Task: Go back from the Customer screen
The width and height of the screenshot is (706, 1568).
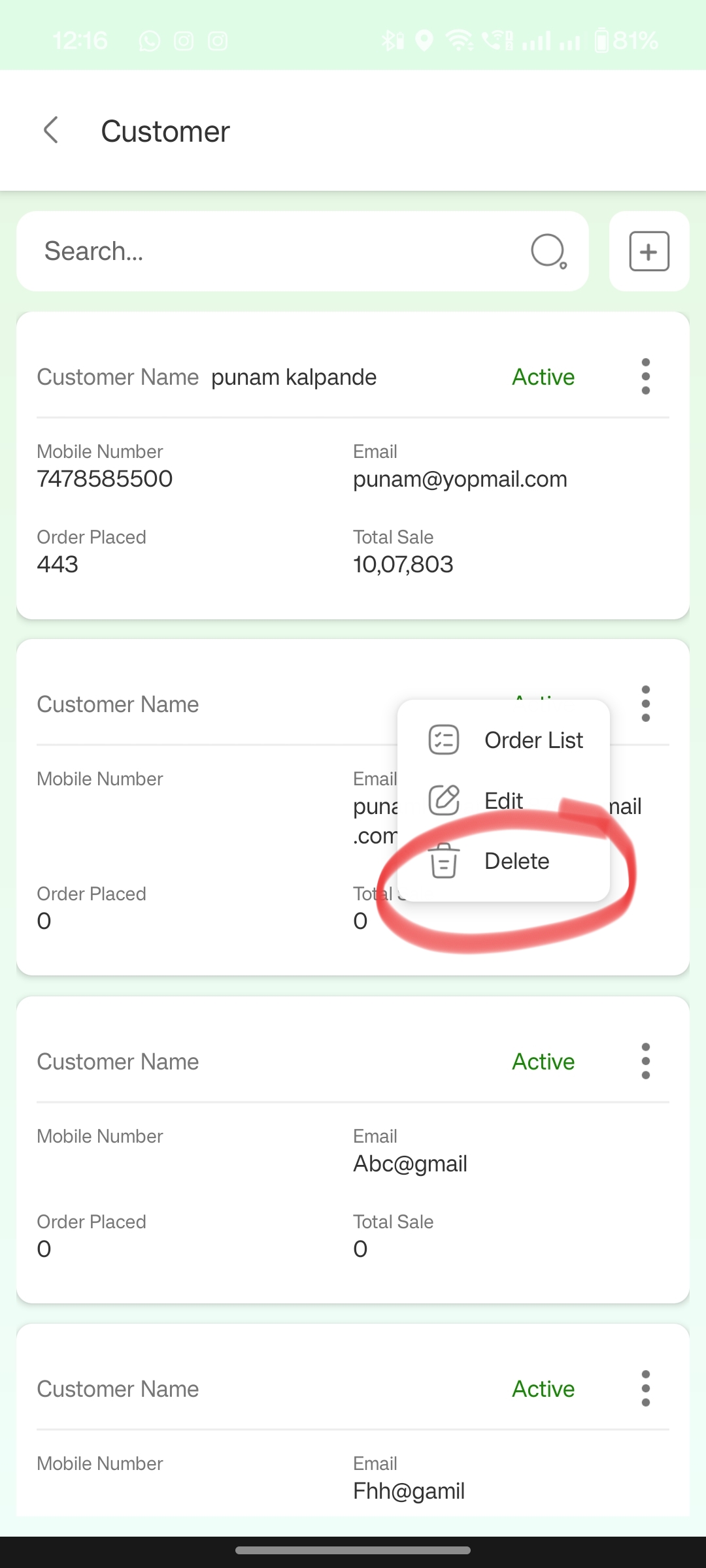Action: coord(51,130)
